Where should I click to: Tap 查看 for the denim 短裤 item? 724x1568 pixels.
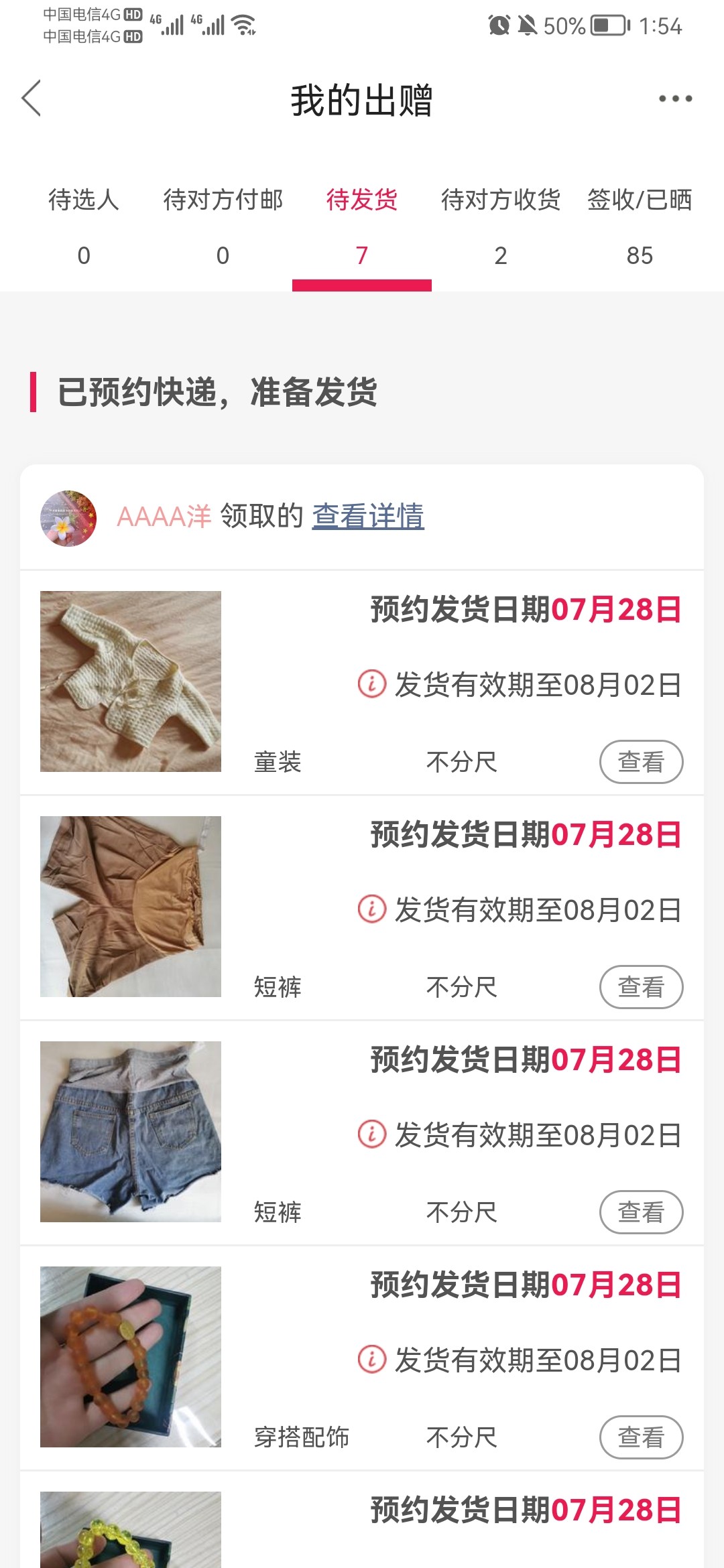(641, 1212)
